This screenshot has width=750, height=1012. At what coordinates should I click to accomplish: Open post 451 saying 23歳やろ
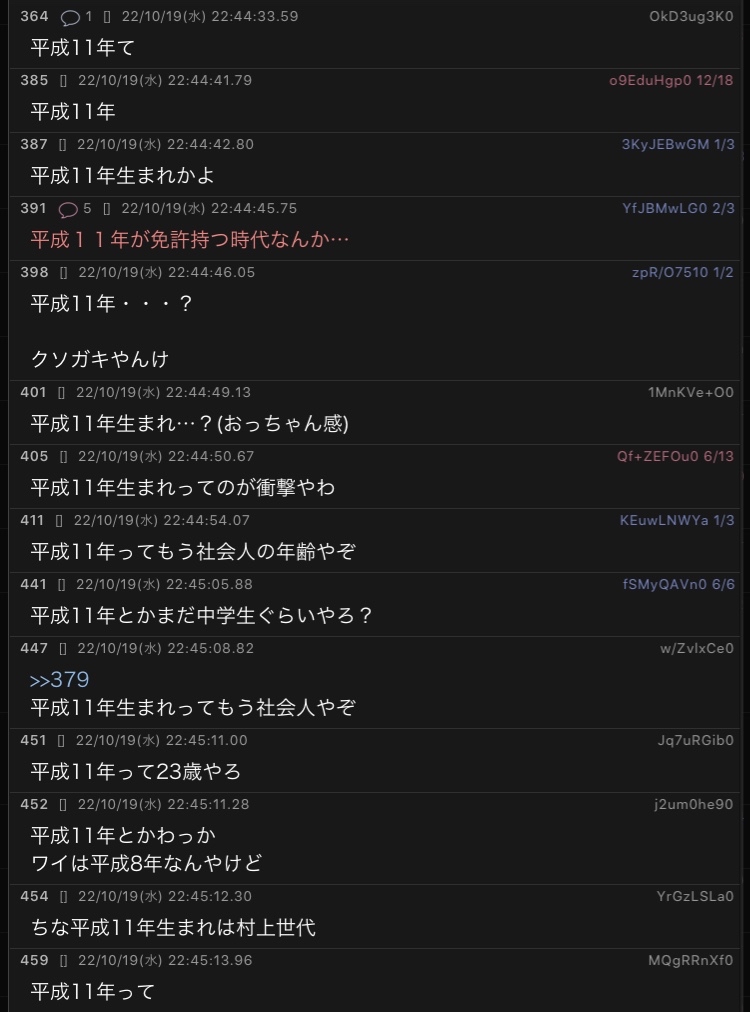[135, 772]
